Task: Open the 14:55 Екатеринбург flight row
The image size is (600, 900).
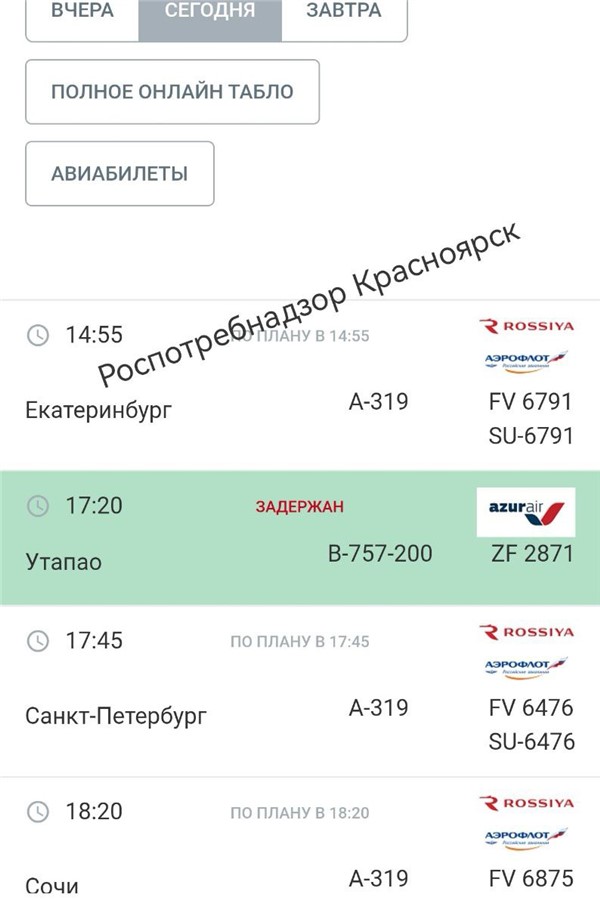Action: (300, 385)
